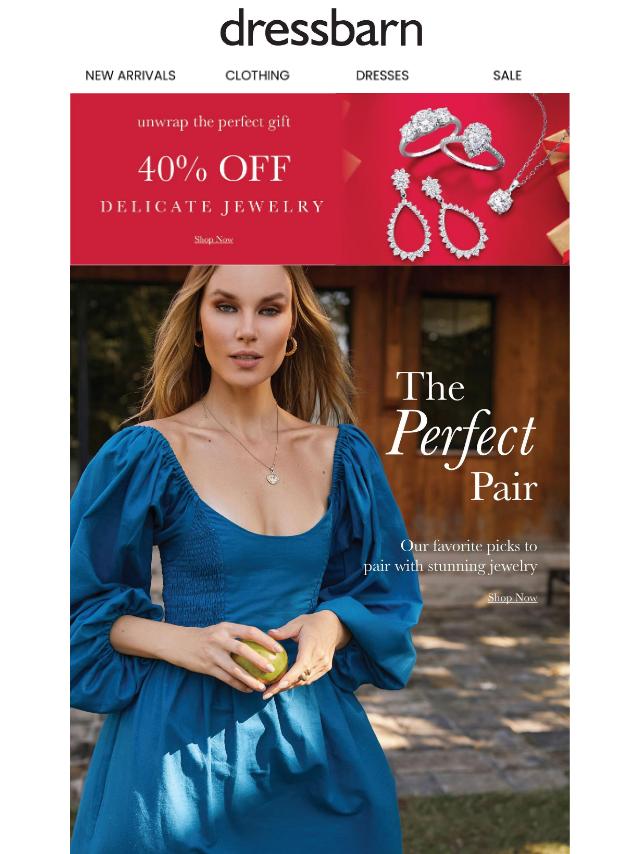Viewport: 640px width, 854px height.
Task: Browse the Dresses category
Action: click(382, 75)
